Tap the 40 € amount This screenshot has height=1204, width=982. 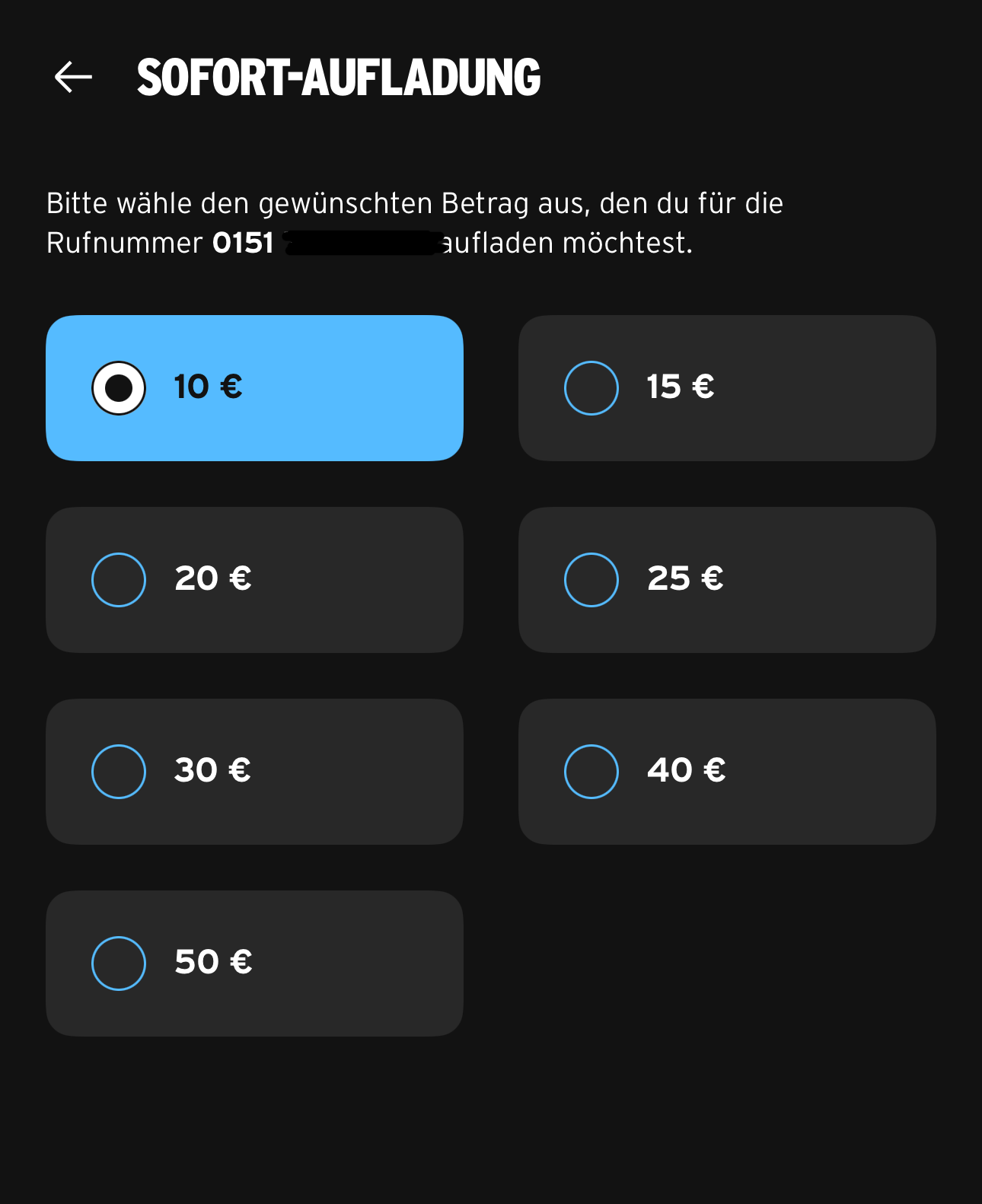[726, 772]
